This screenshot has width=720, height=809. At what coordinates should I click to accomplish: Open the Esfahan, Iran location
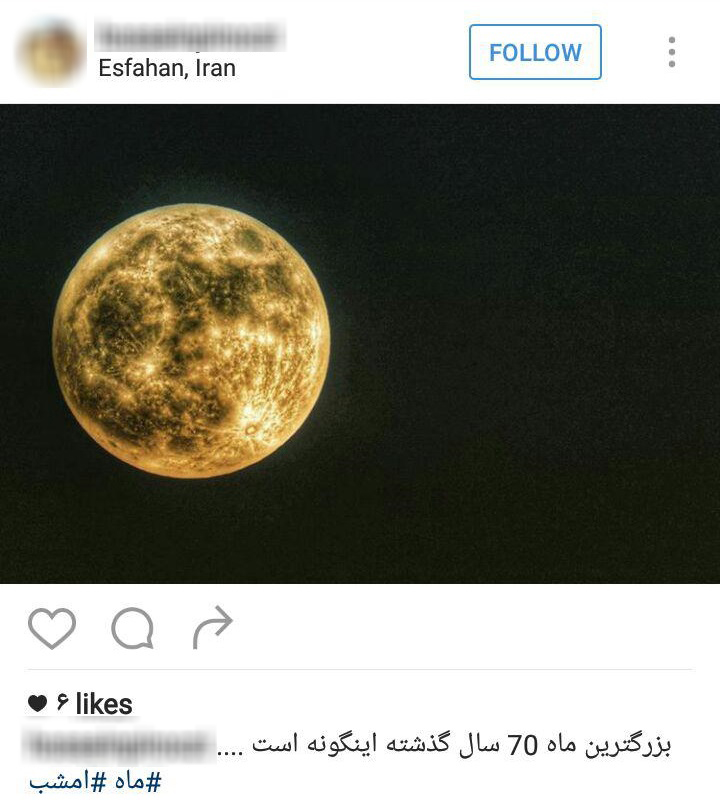click(167, 69)
